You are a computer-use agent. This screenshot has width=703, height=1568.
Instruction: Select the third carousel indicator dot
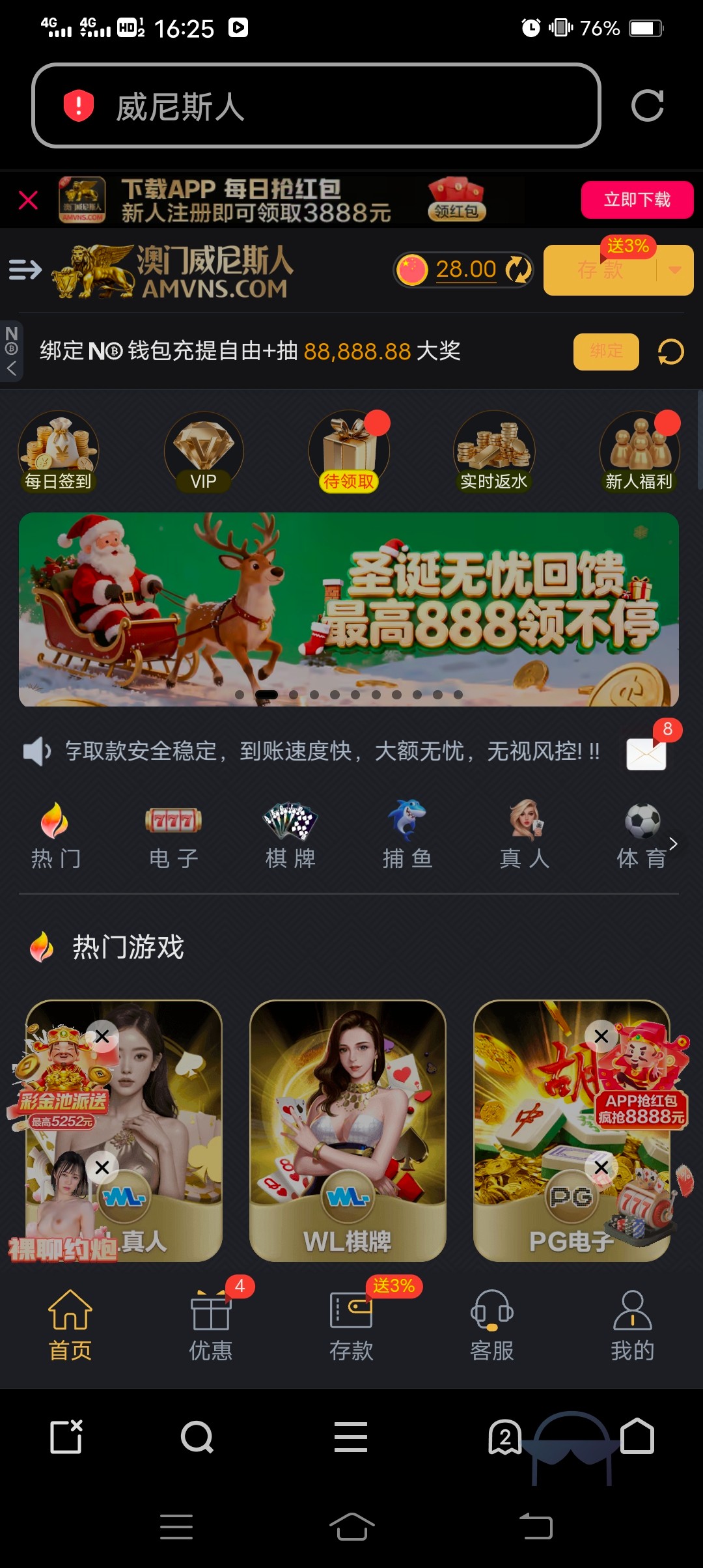click(294, 694)
